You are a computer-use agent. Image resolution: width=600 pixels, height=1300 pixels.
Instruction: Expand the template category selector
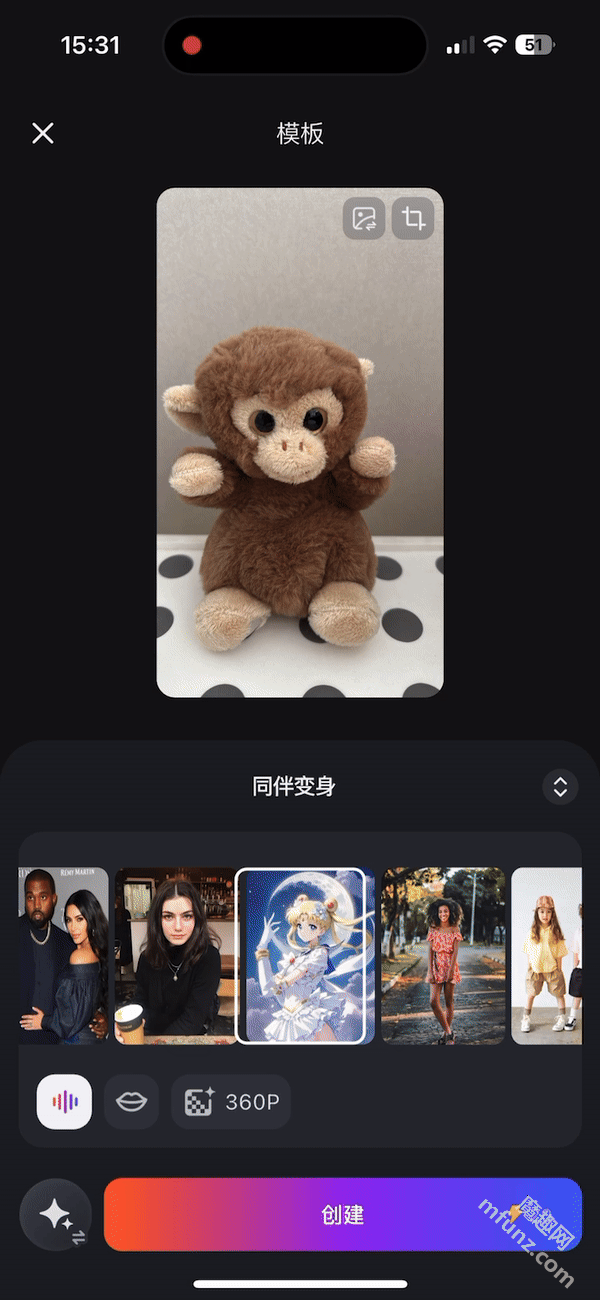click(560, 787)
